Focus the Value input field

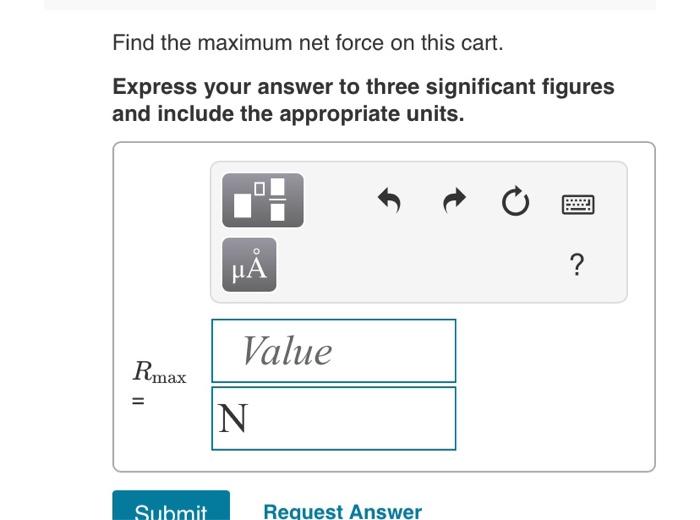tap(333, 351)
